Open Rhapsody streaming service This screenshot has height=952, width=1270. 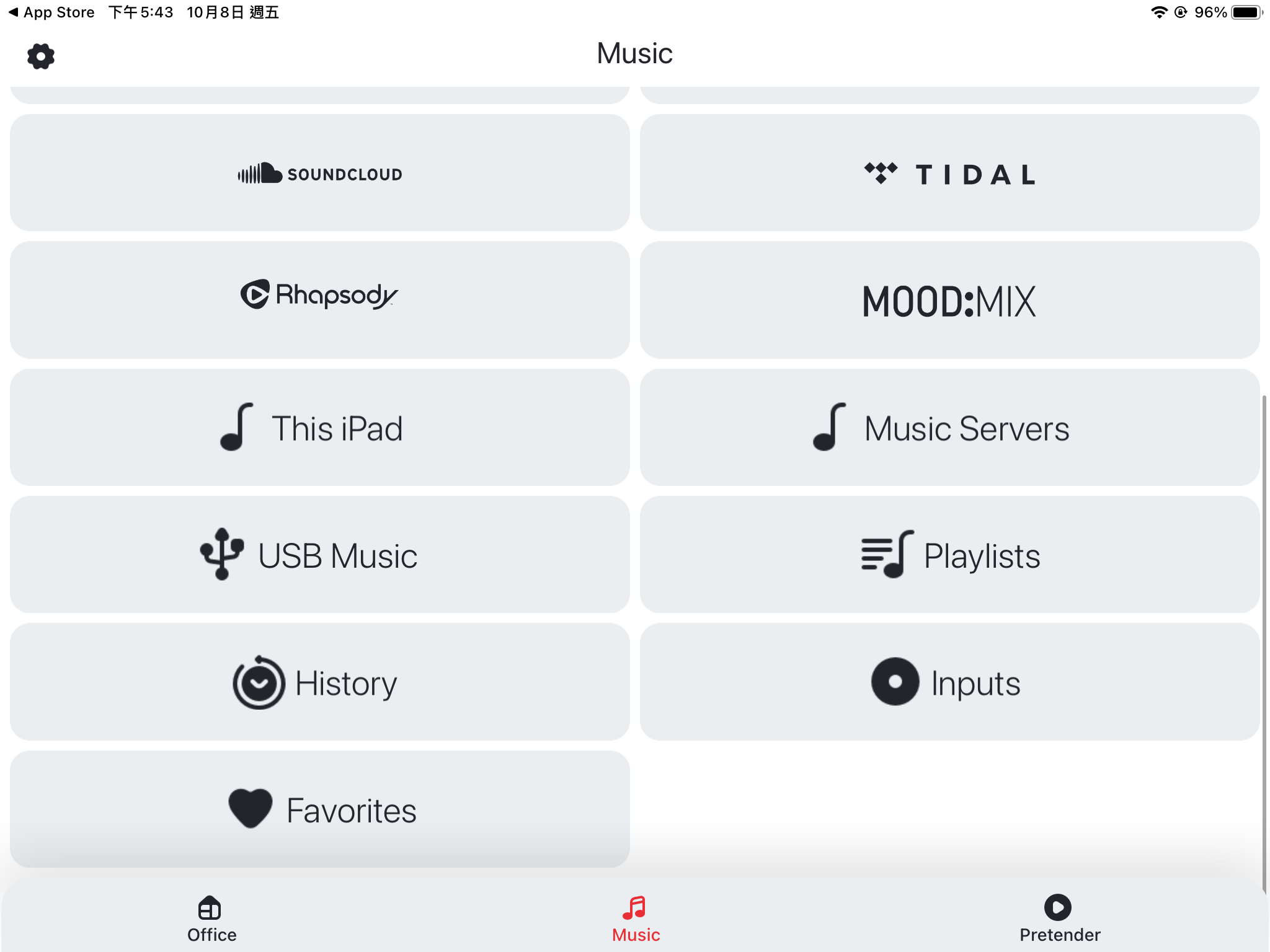tap(320, 300)
